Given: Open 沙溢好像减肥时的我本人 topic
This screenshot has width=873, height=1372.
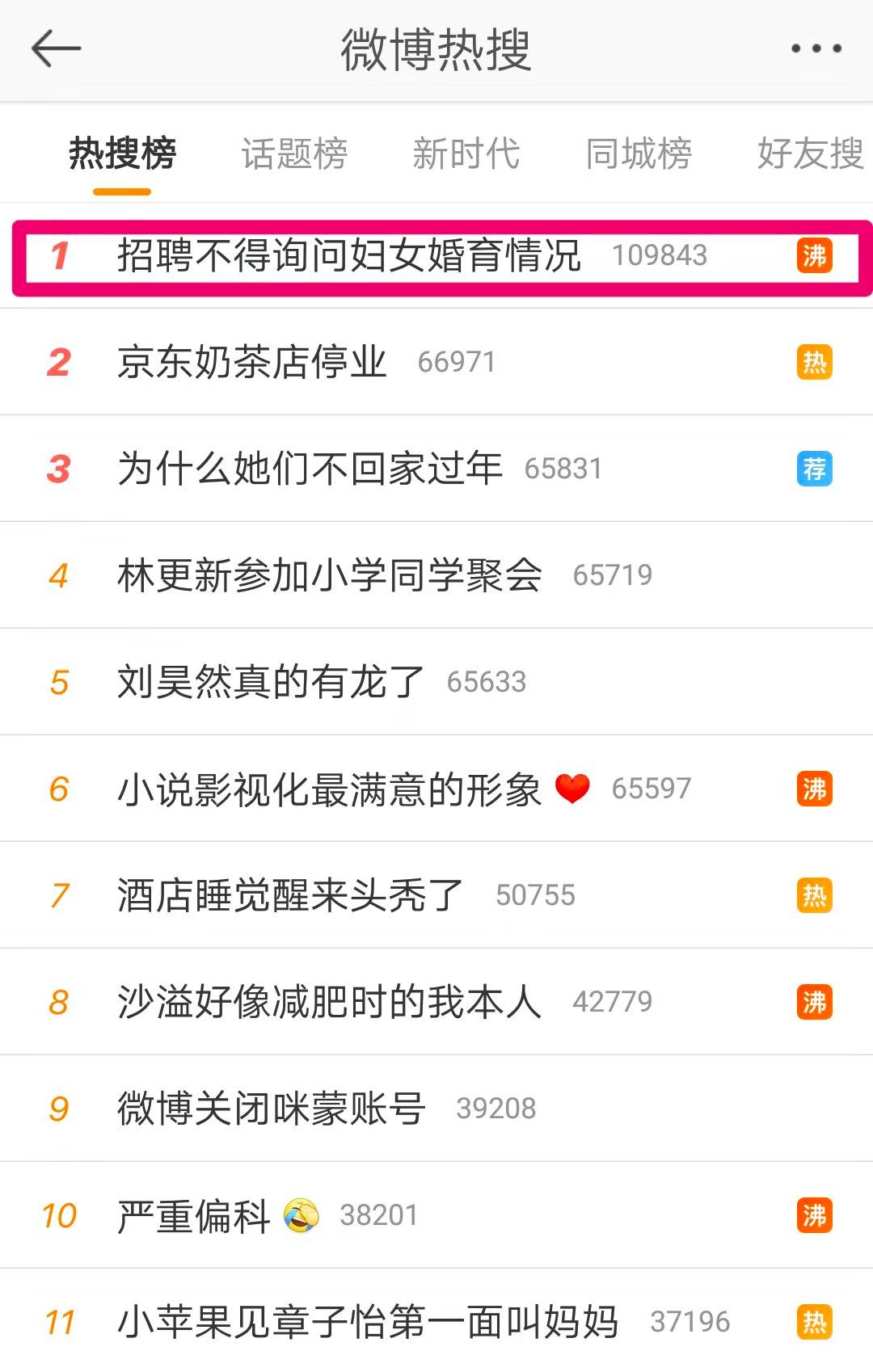Looking at the screenshot, I should click(x=329, y=1002).
